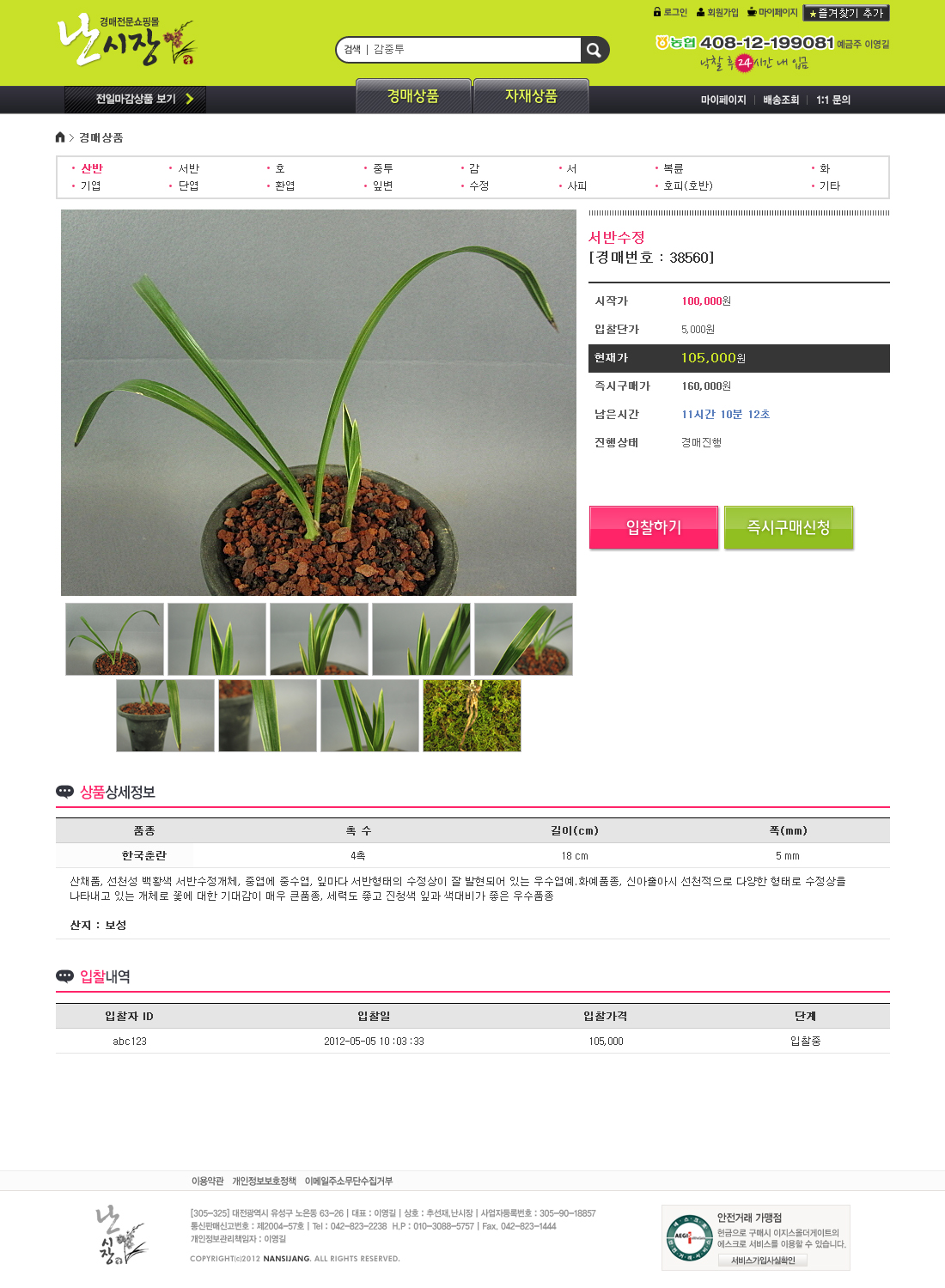Open 전일마감상품 보기
This screenshot has height=1288, width=945.
(136, 99)
